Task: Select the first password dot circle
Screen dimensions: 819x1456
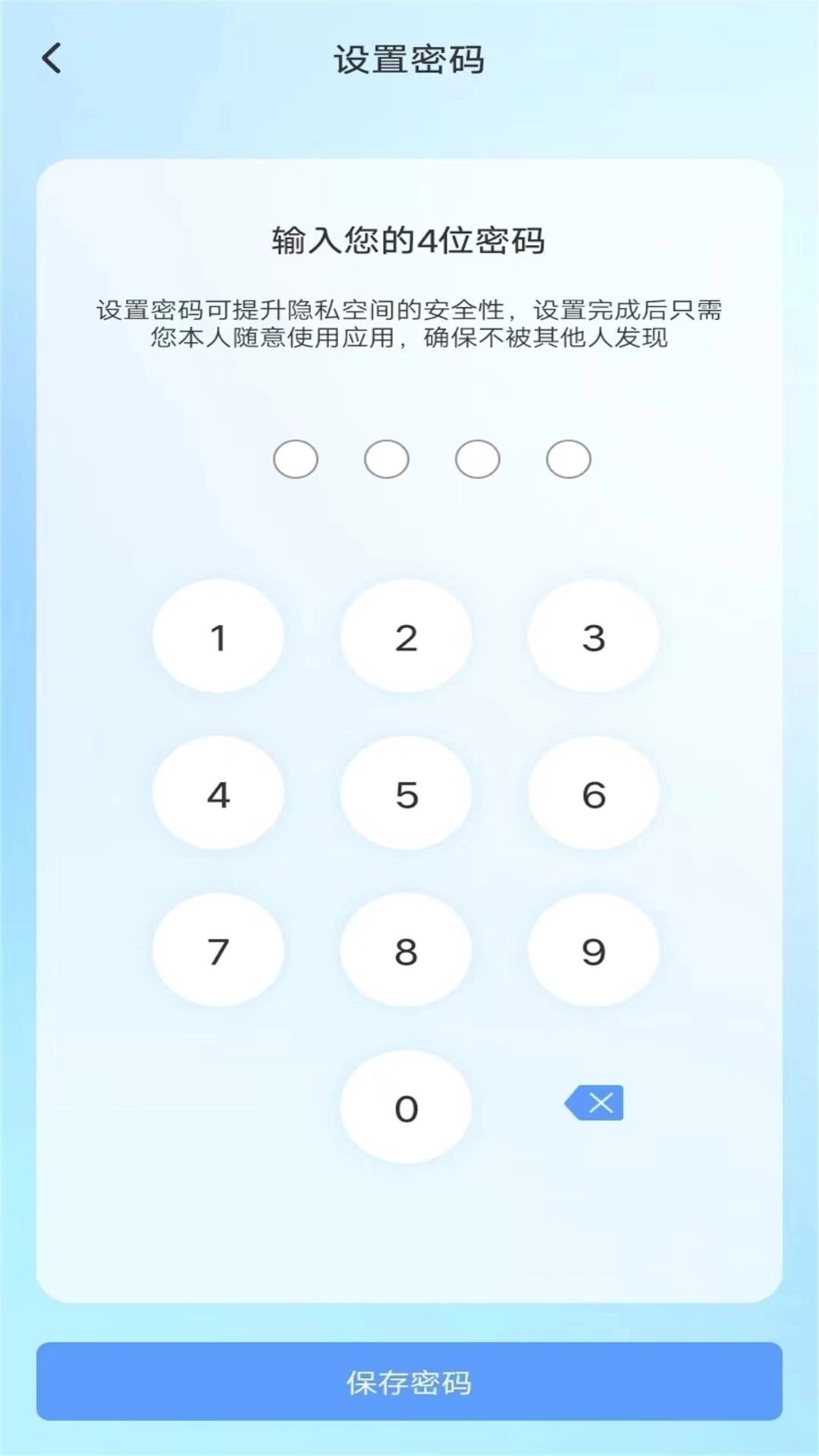Action: pos(296,459)
